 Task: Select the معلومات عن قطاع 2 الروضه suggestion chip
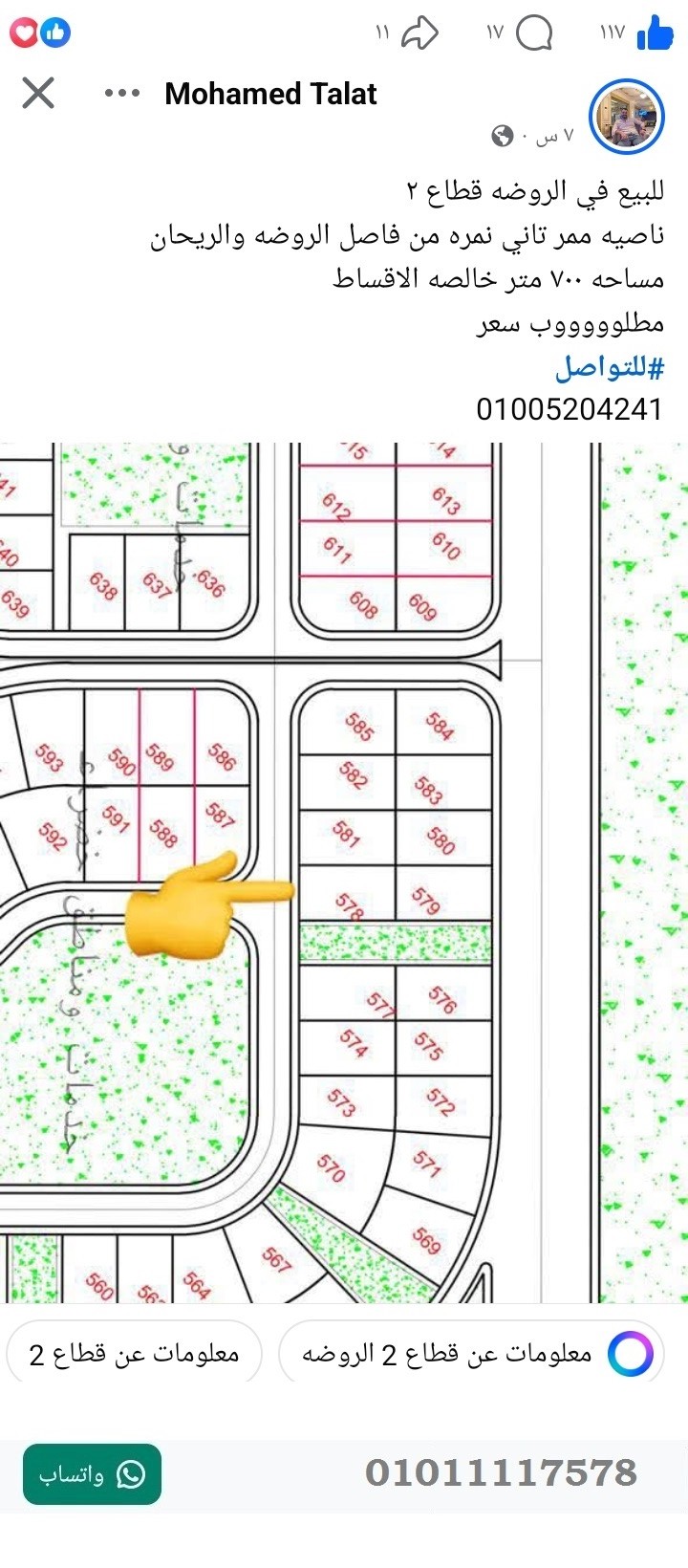point(468,1354)
